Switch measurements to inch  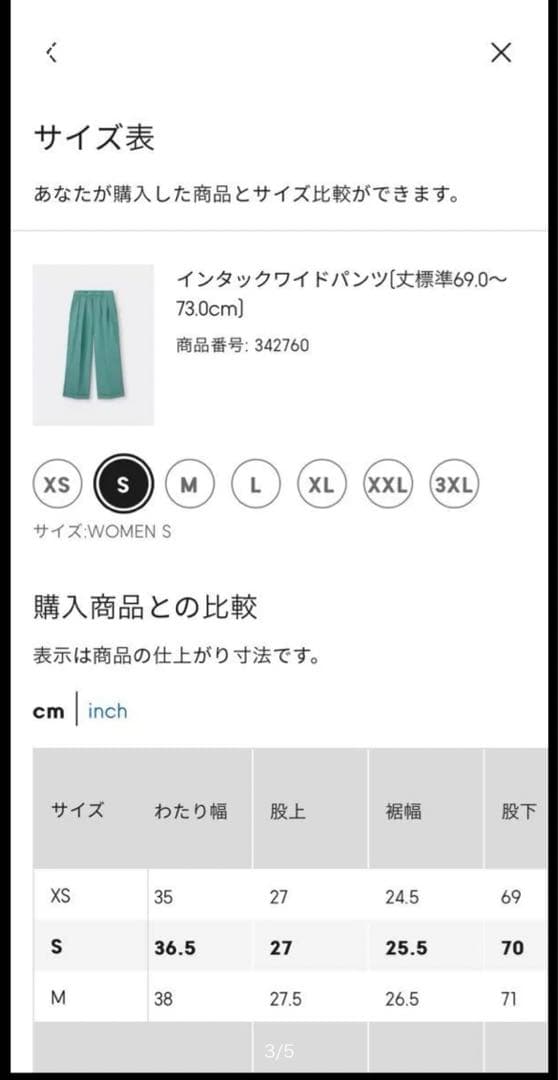coord(107,711)
